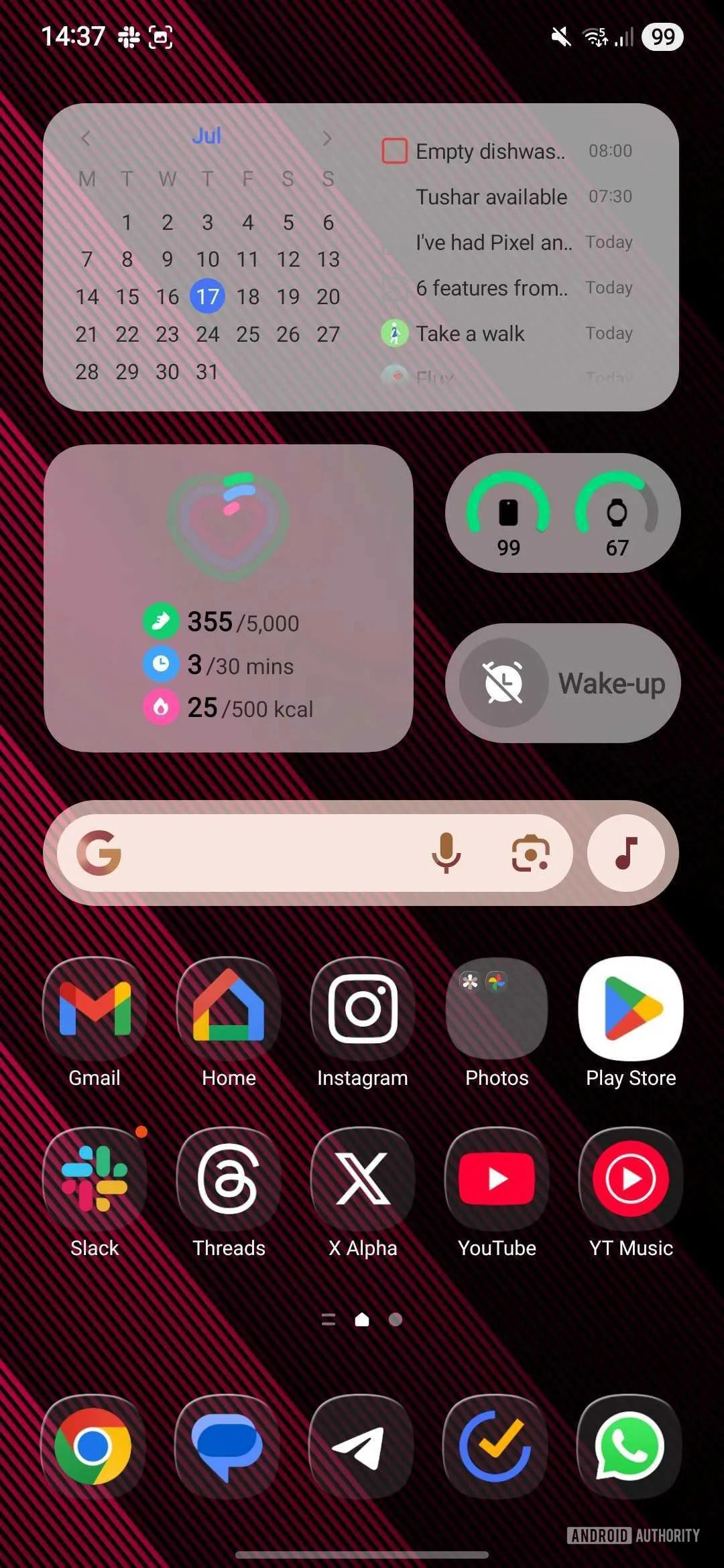Open Instagram
724x1568 pixels.
pos(363,1008)
